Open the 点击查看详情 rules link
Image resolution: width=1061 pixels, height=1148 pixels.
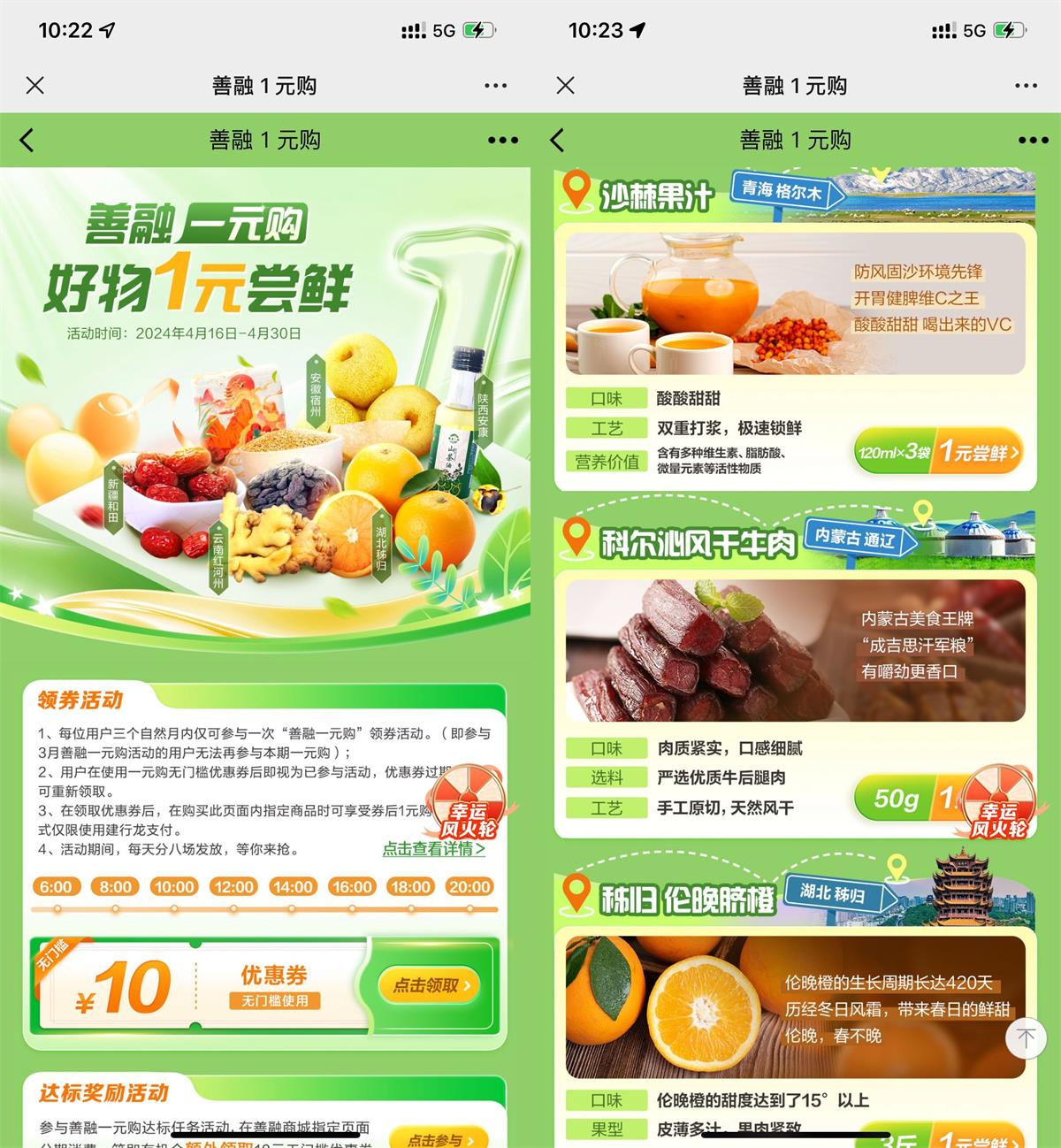pos(433,849)
